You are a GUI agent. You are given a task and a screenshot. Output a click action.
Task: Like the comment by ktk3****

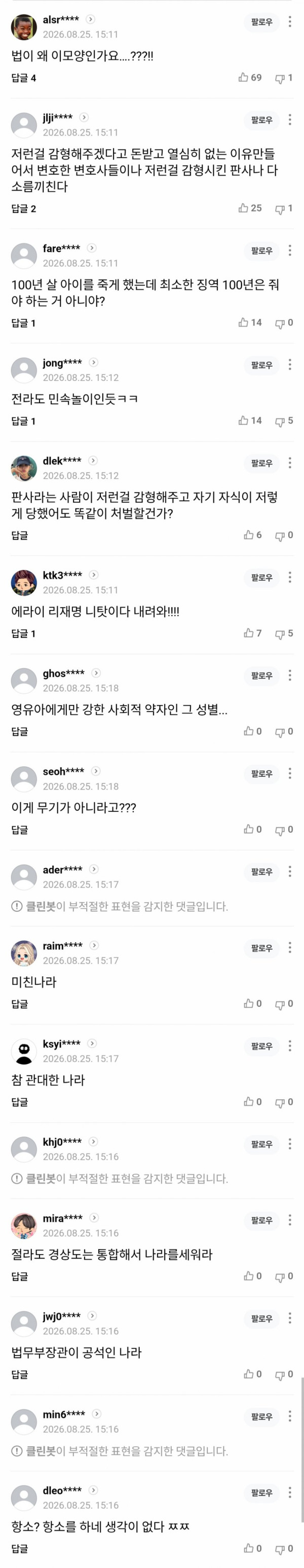(252, 634)
